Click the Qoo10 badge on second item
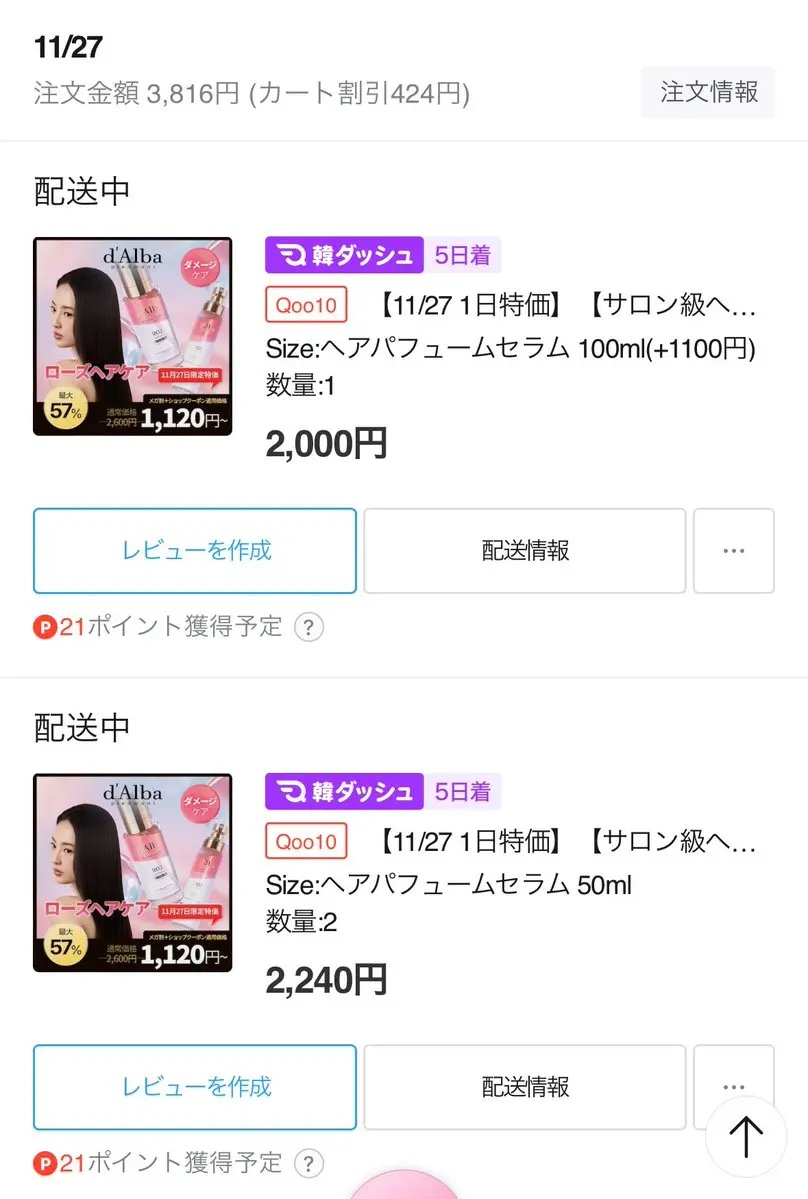 point(306,841)
